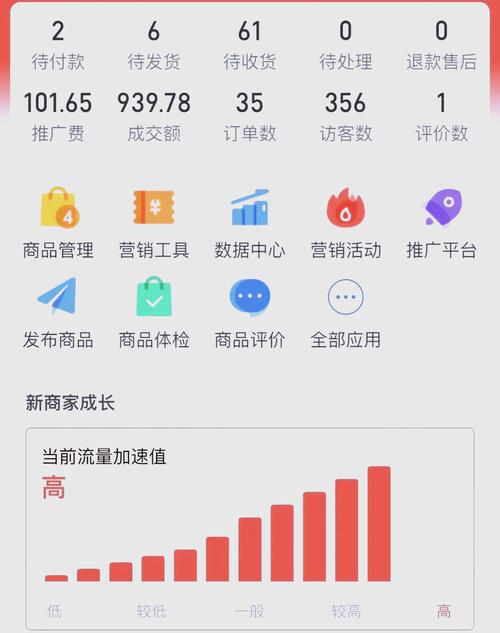Launch 营销工具 marketing tools
Screen dimensions: 500x633
click(154, 223)
